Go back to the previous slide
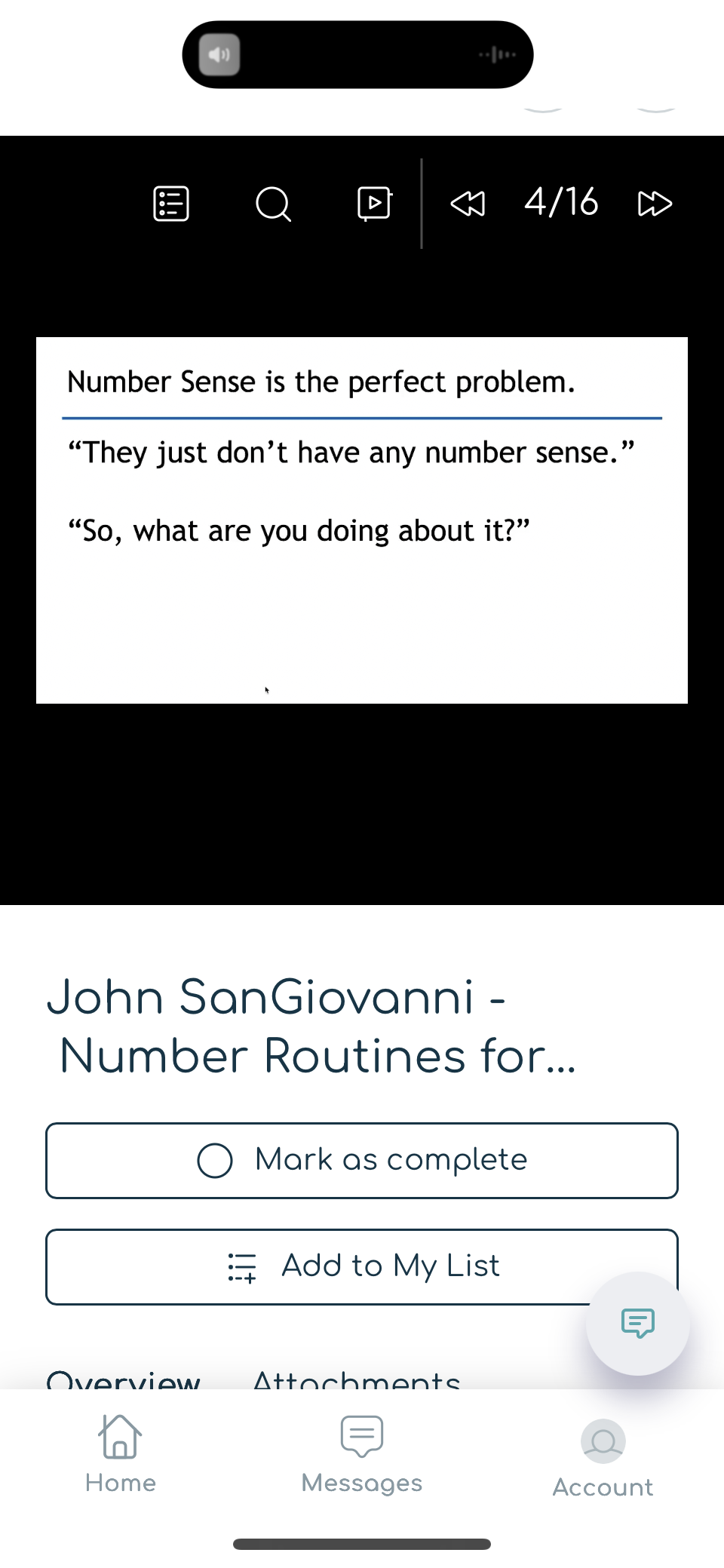 point(468,204)
